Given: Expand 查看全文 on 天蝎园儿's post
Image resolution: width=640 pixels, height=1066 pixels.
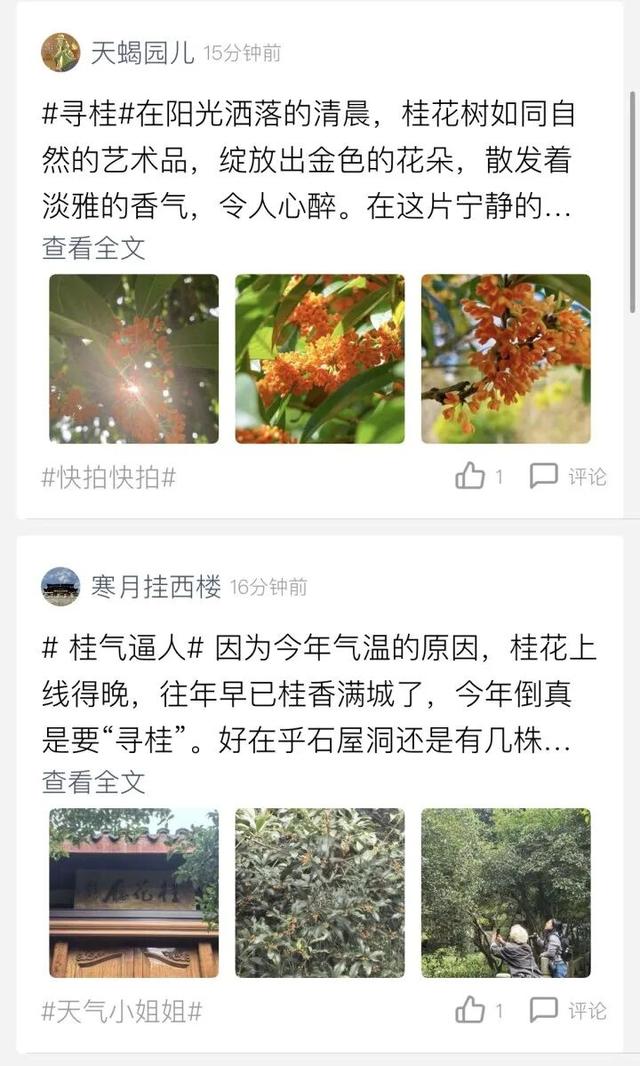Looking at the screenshot, I should (93, 248).
